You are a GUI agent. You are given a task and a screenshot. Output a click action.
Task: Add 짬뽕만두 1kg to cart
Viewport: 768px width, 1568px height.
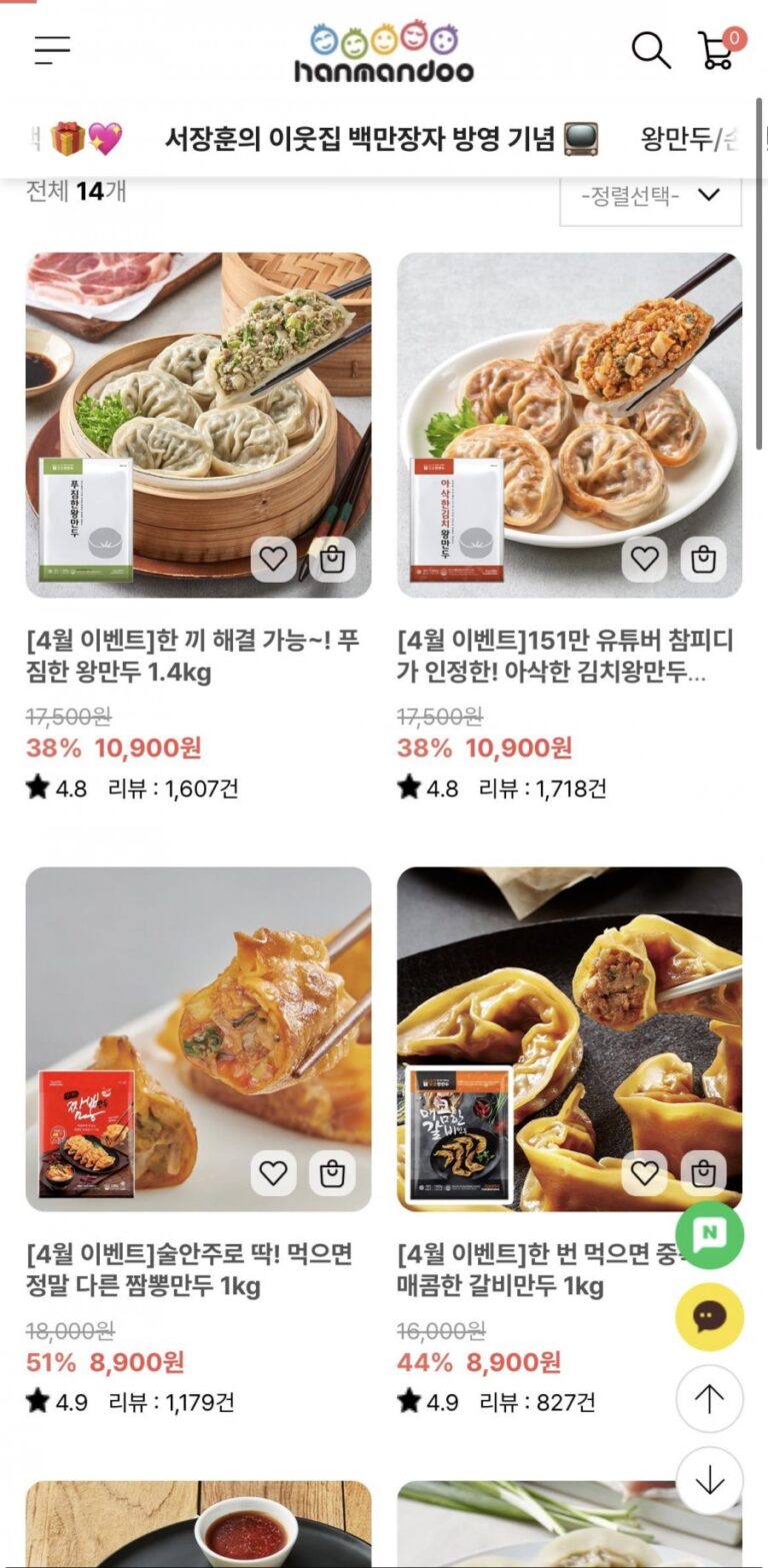[332, 1173]
